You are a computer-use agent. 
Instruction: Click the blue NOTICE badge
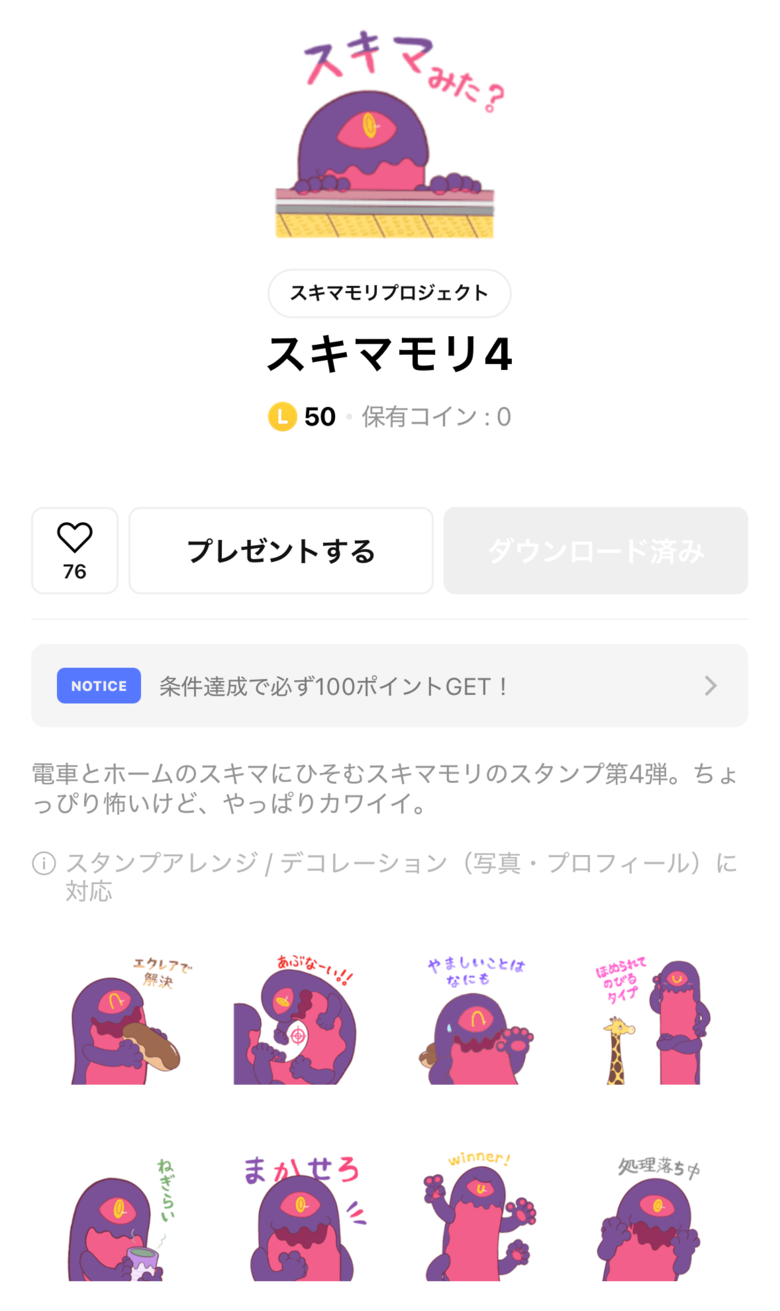[x=98, y=685]
